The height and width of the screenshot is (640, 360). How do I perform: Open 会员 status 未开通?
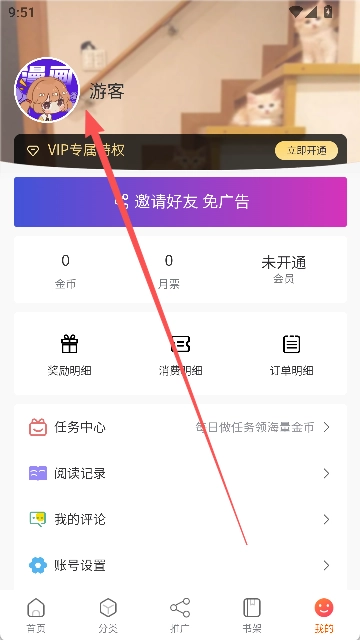pyautogui.click(x=283, y=269)
